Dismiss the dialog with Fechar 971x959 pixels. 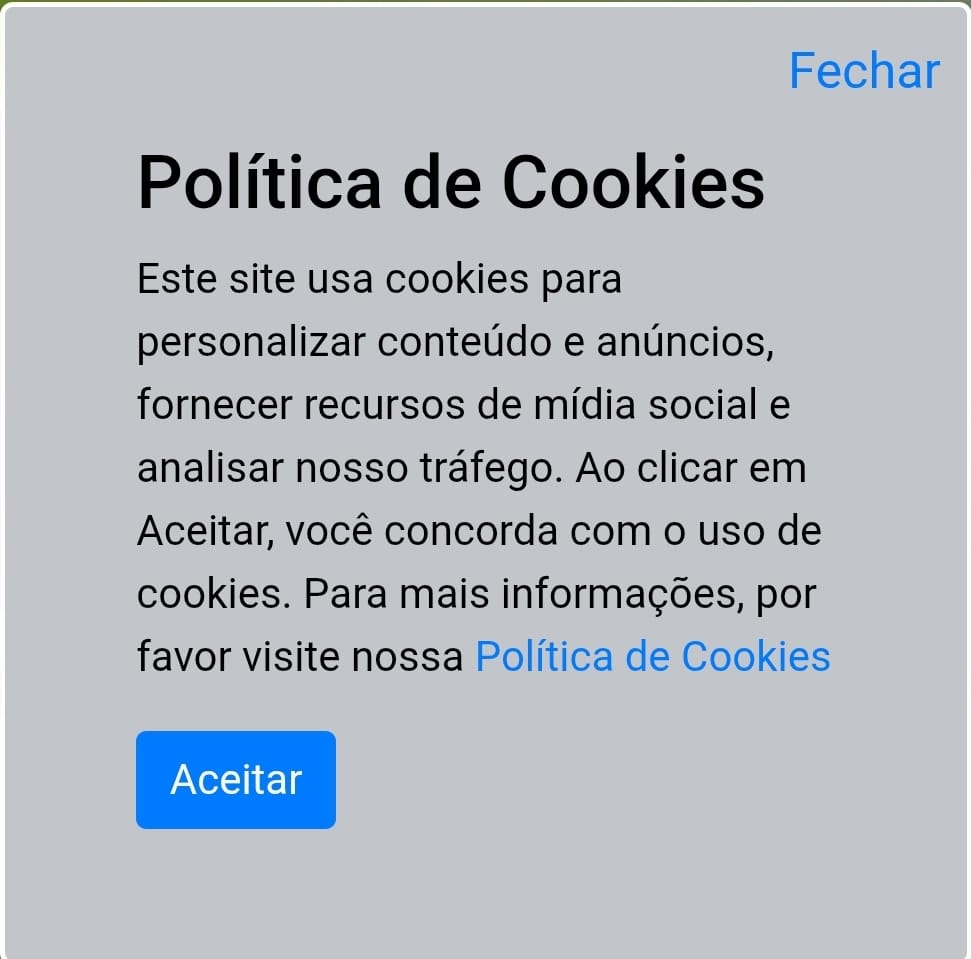pos(864,71)
